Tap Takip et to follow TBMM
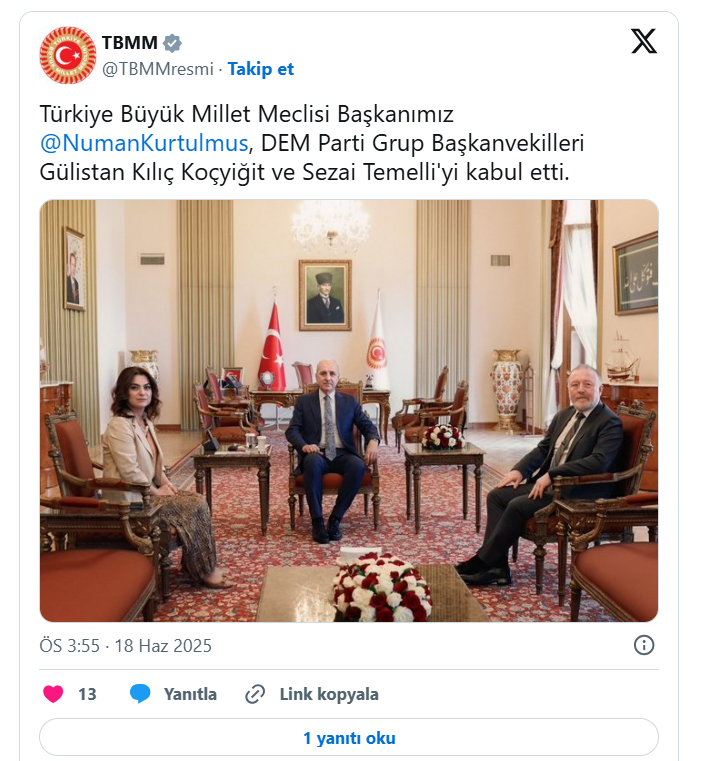The width and height of the screenshot is (708, 761). (x=261, y=69)
